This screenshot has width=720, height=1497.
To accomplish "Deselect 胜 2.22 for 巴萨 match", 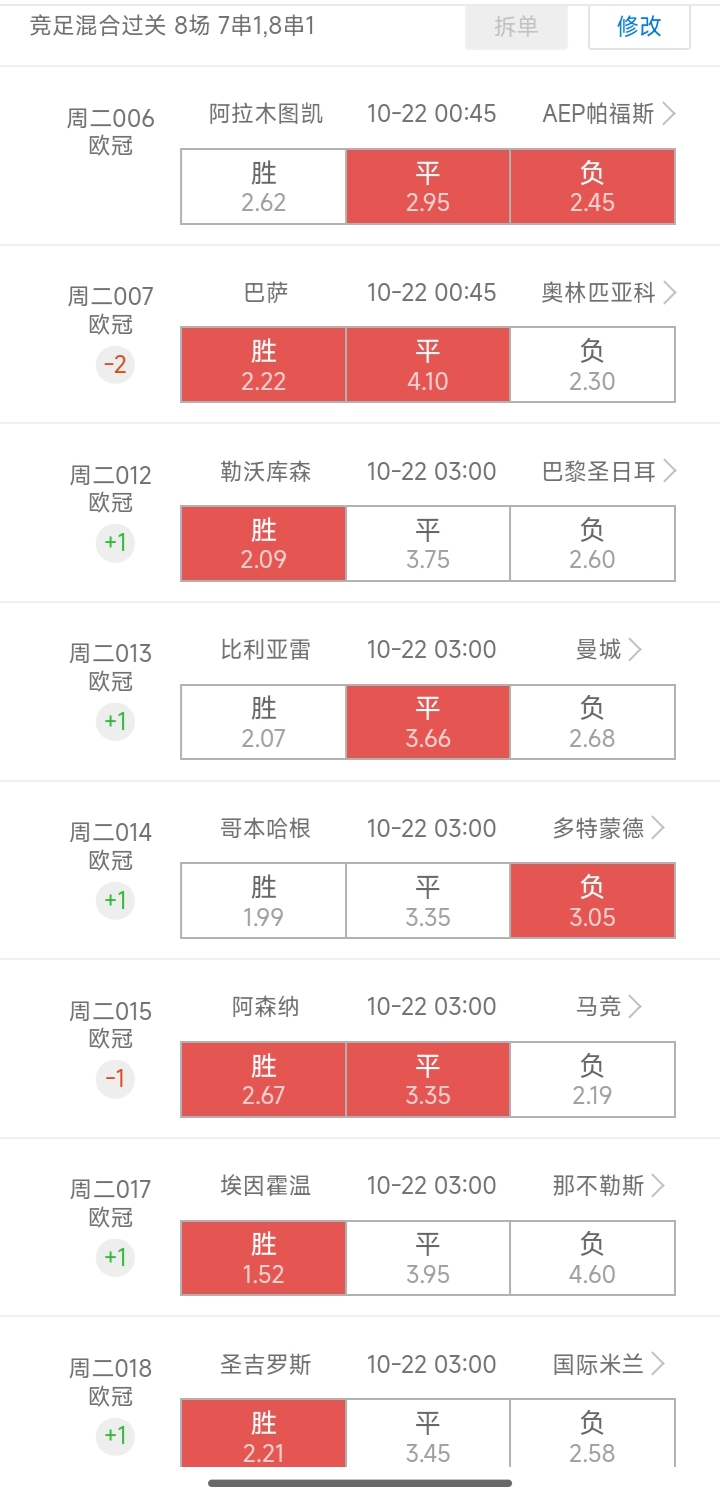I will click(x=264, y=365).
